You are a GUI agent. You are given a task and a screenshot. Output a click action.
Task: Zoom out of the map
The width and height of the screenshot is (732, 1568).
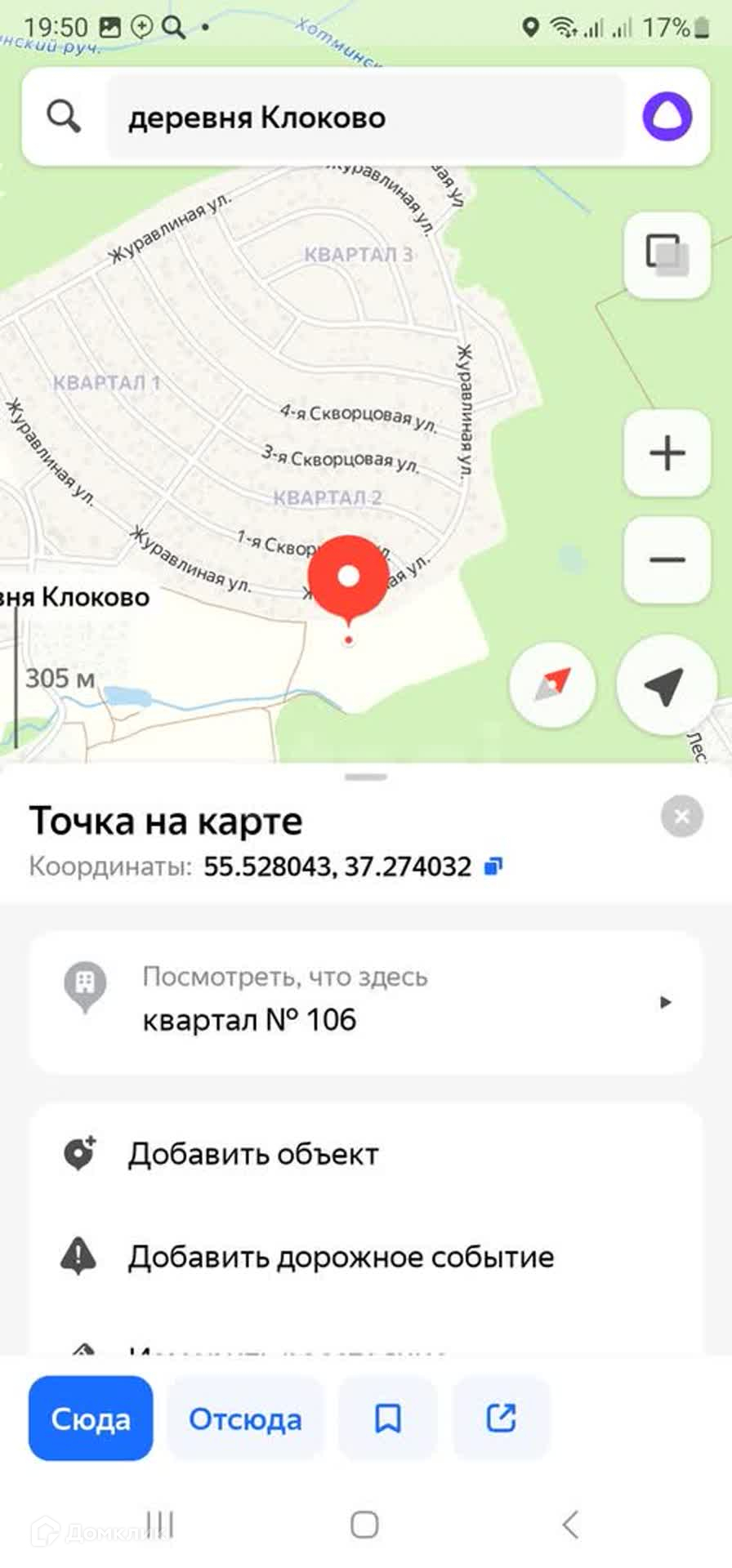pyautogui.click(x=667, y=559)
